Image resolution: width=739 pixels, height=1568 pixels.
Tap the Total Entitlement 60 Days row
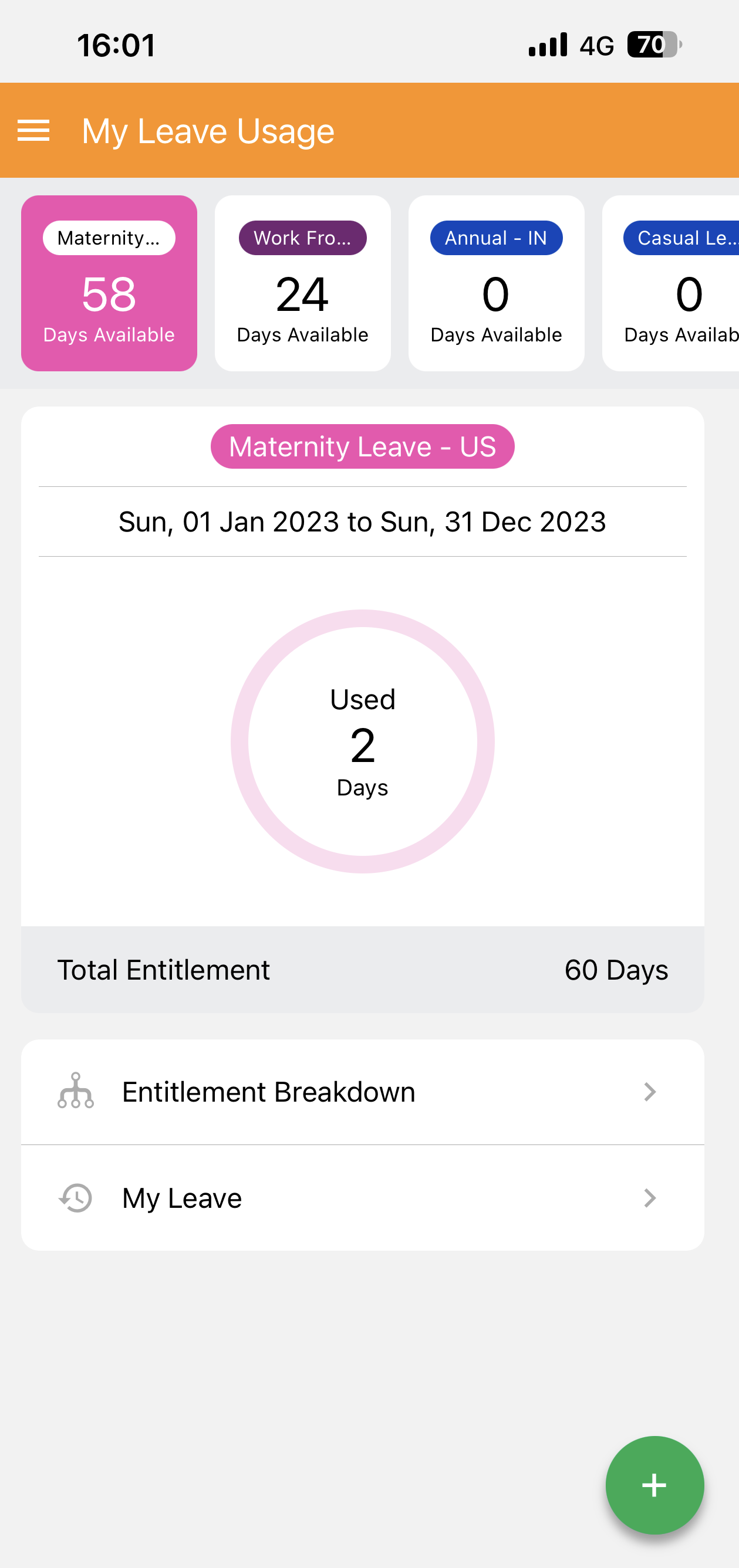362,970
